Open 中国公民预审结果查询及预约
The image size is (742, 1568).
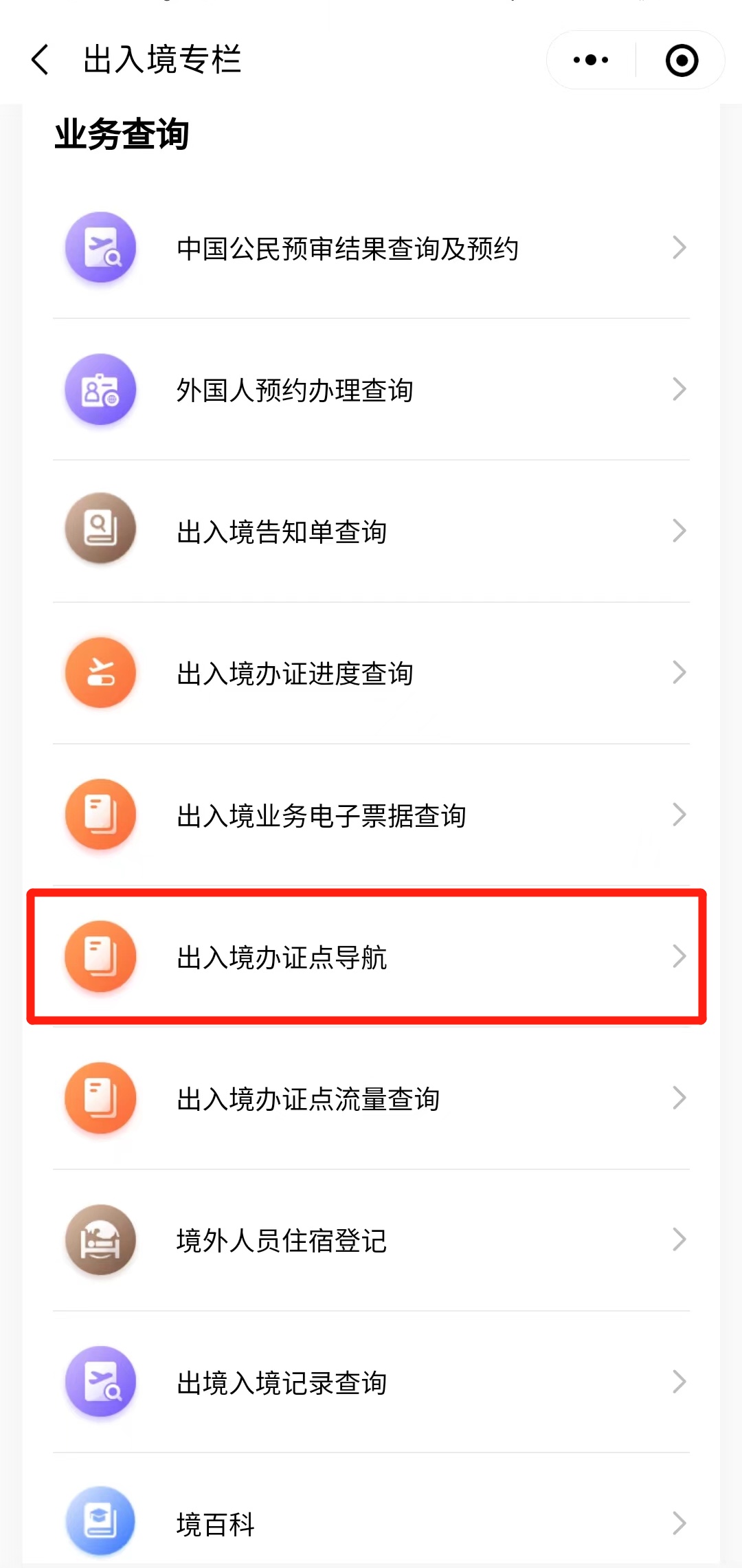point(371,248)
